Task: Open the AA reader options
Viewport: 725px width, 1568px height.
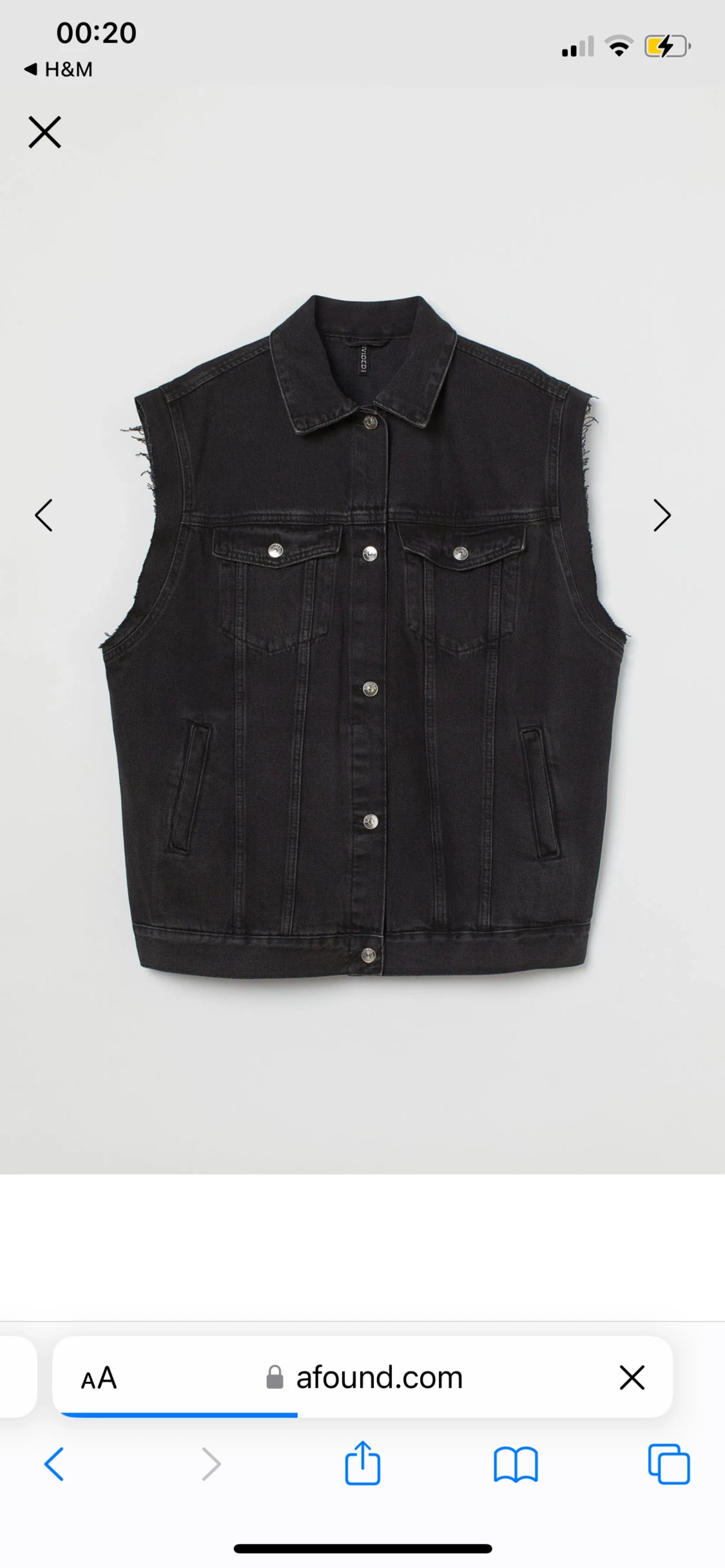Action: click(99, 1378)
